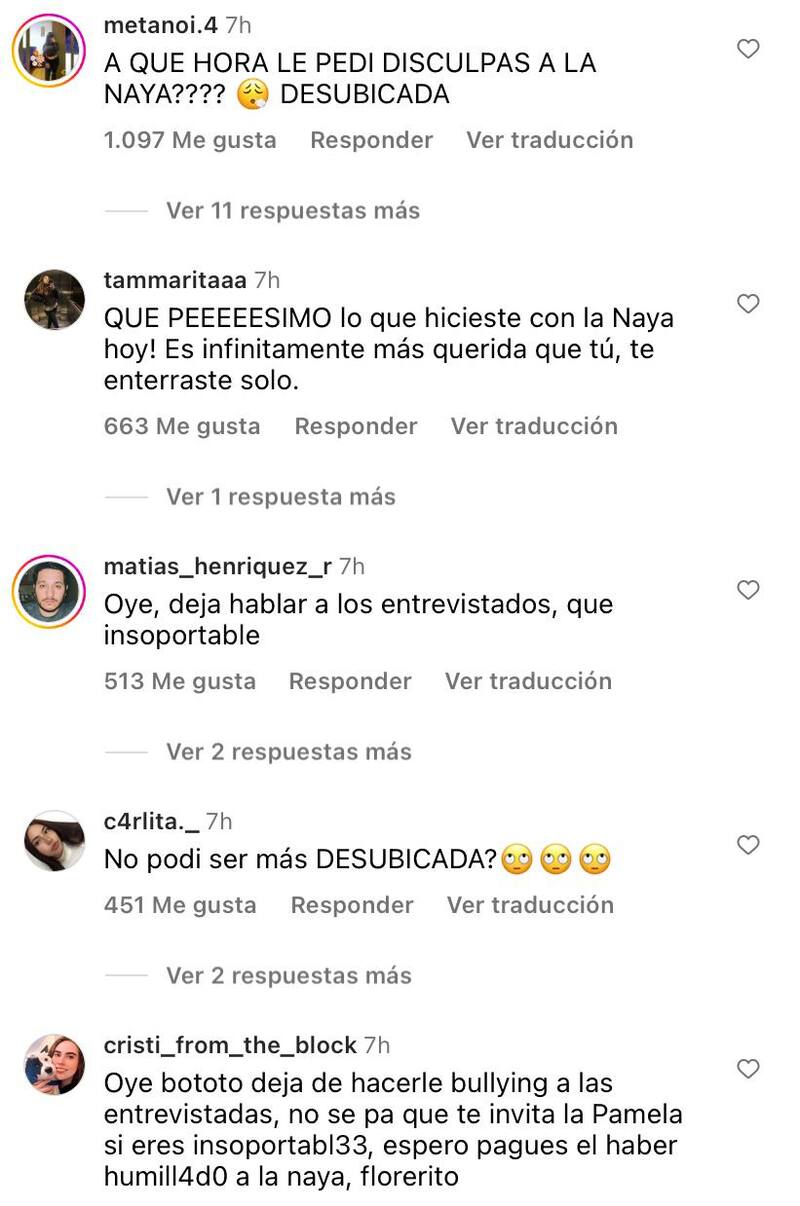
Task: Tap the heart beside c4rlita._'s comment
Action: click(x=748, y=845)
